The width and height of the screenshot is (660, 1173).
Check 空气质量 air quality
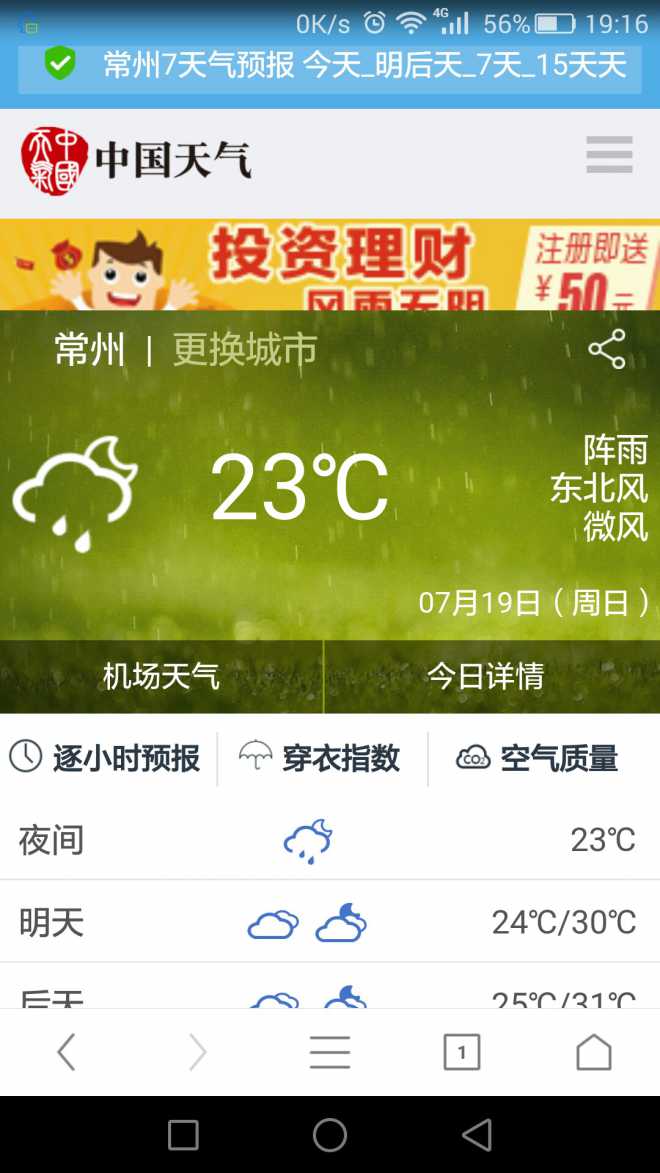[x=537, y=758]
